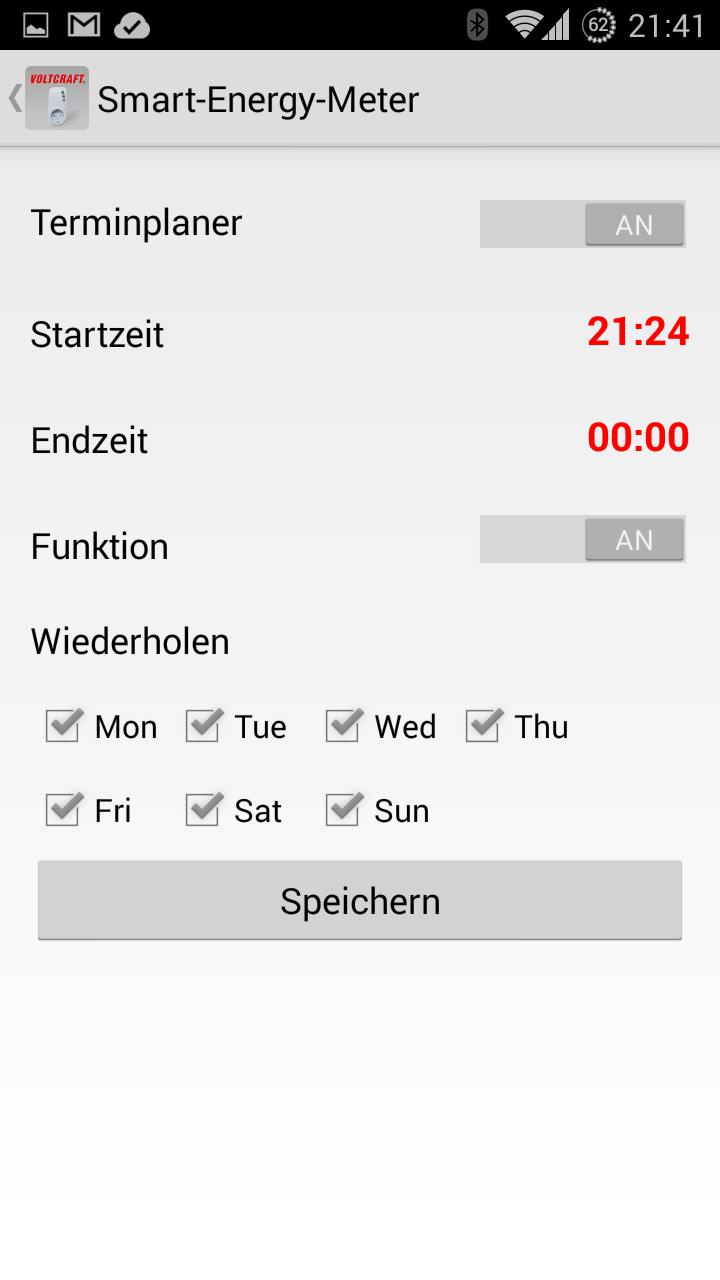720x1280 pixels.
Task: Change the Endzeit 00:00 value
Action: [x=638, y=438]
